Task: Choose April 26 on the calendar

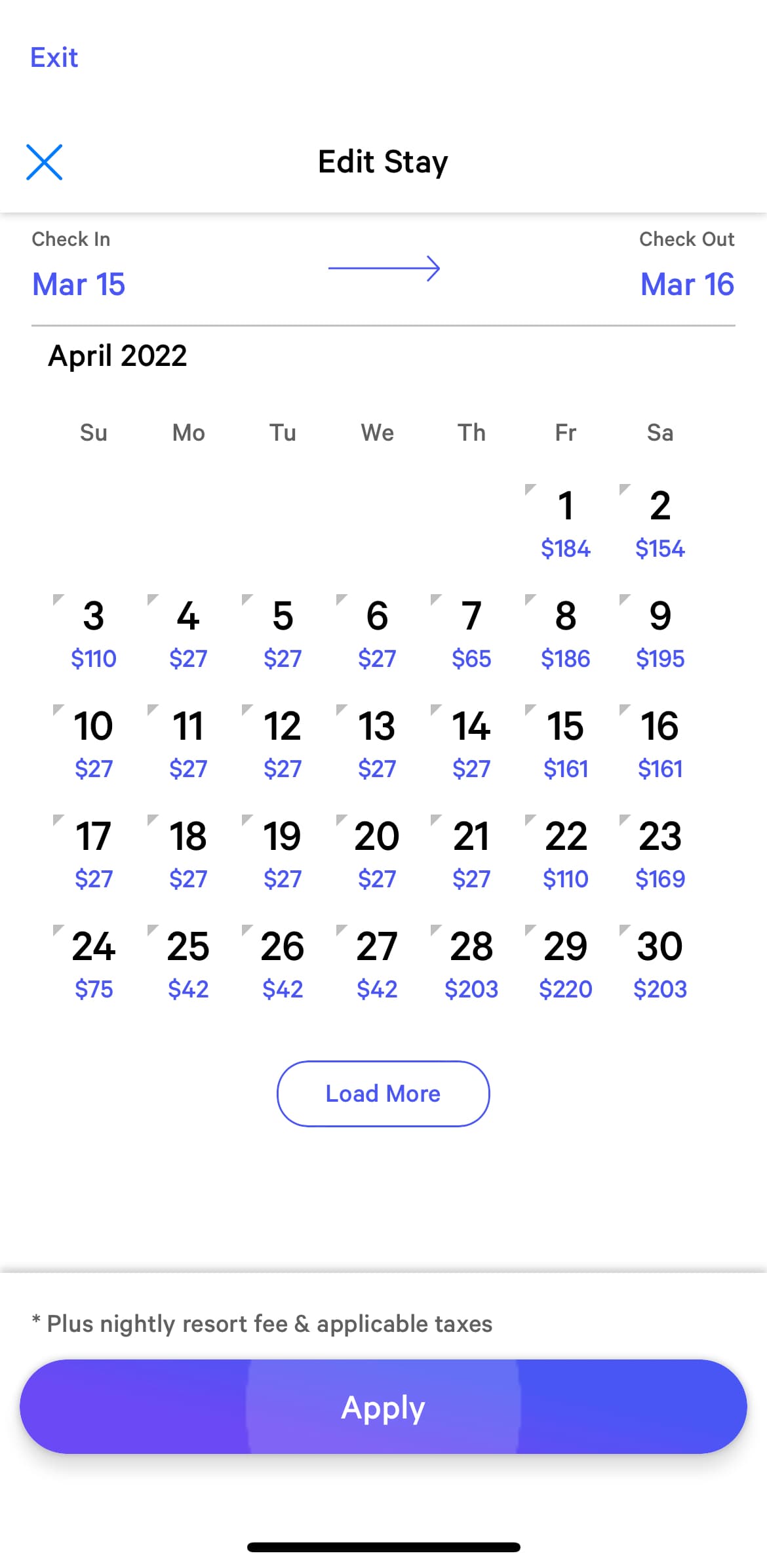Action: (283, 964)
